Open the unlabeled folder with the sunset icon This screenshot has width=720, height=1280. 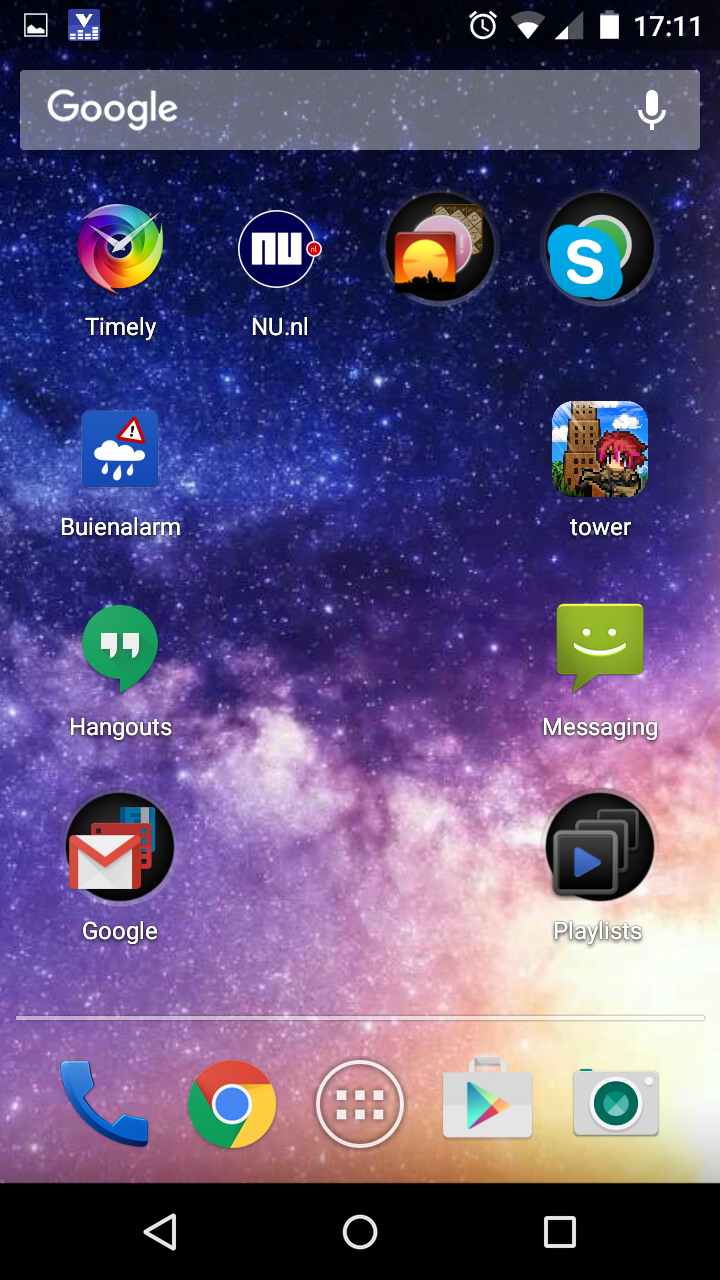click(440, 249)
